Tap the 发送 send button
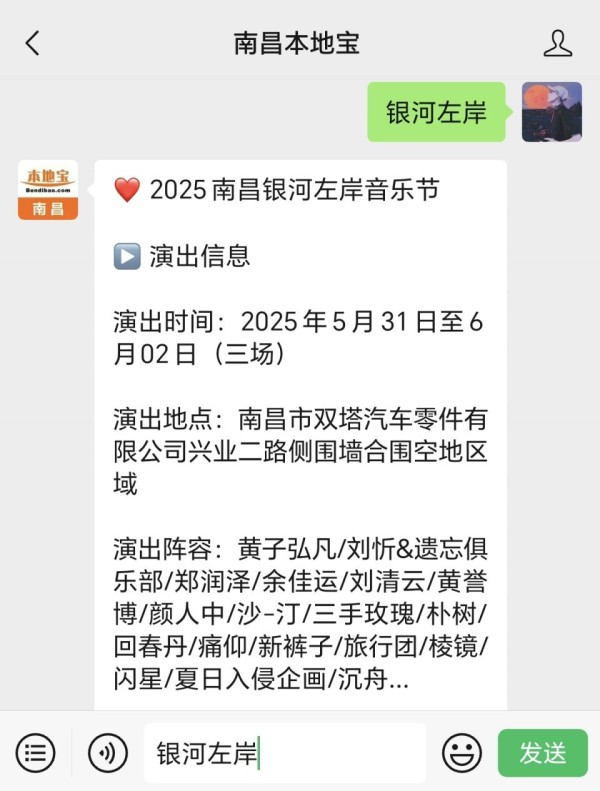The width and height of the screenshot is (600, 791). click(x=543, y=753)
